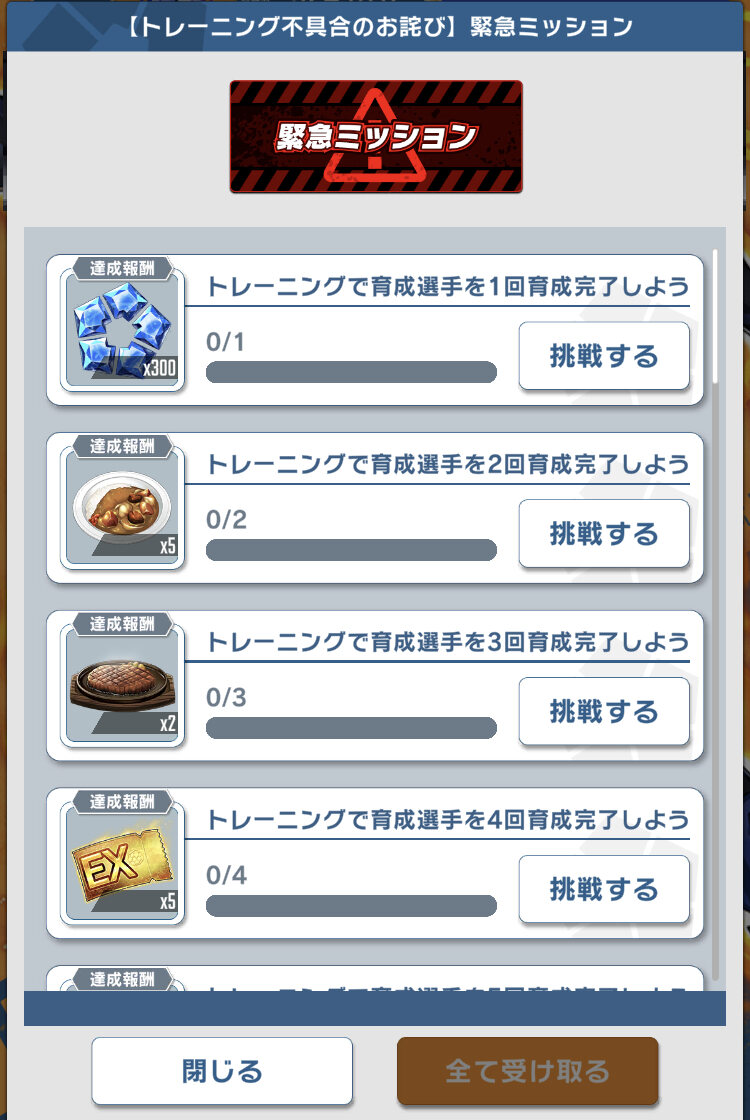750x1120 pixels.
Task: Tap 挑戦する for the 1回育成完了 mission
Action: click(x=604, y=356)
